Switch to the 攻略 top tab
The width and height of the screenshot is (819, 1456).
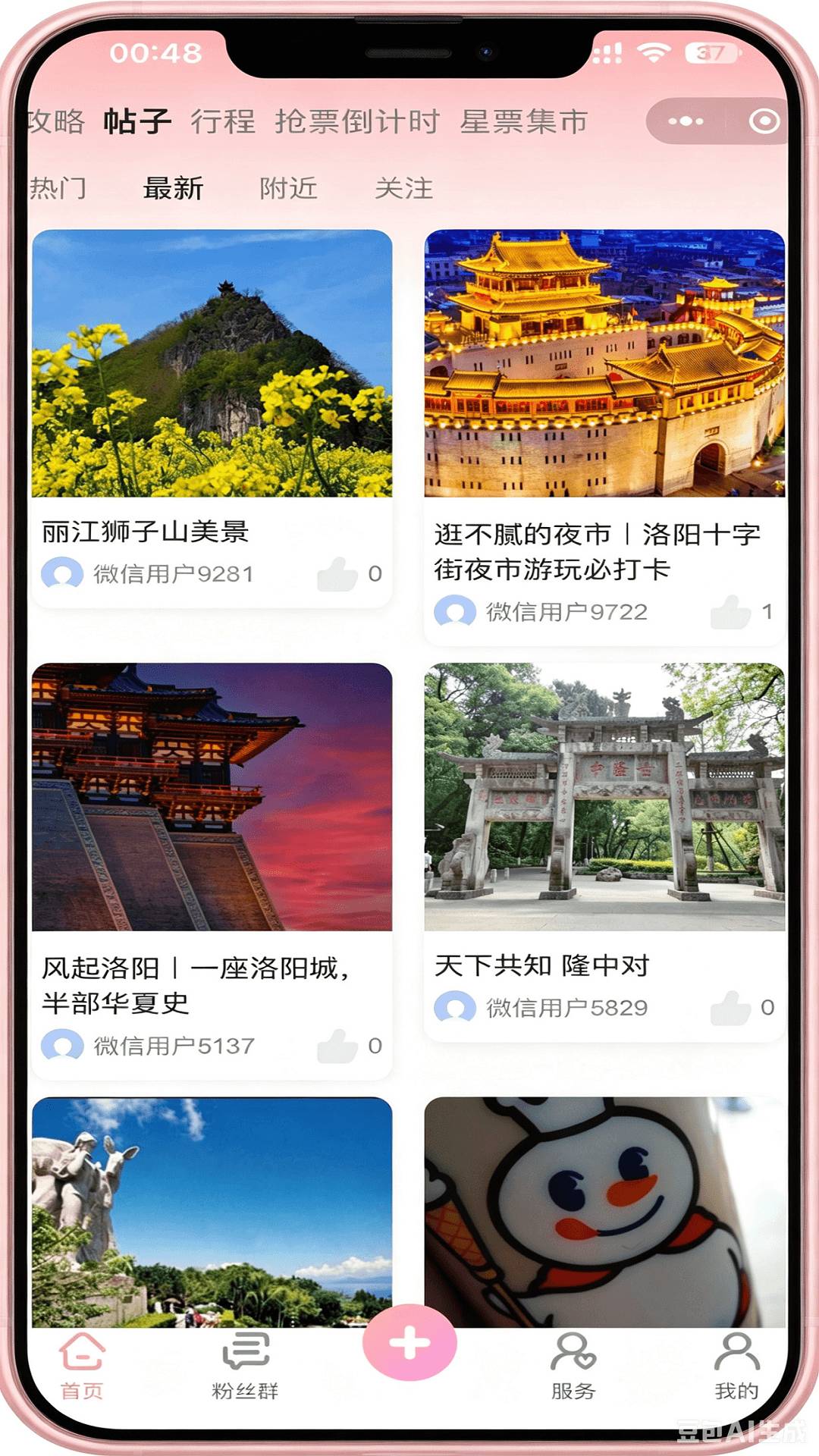(x=55, y=121)
